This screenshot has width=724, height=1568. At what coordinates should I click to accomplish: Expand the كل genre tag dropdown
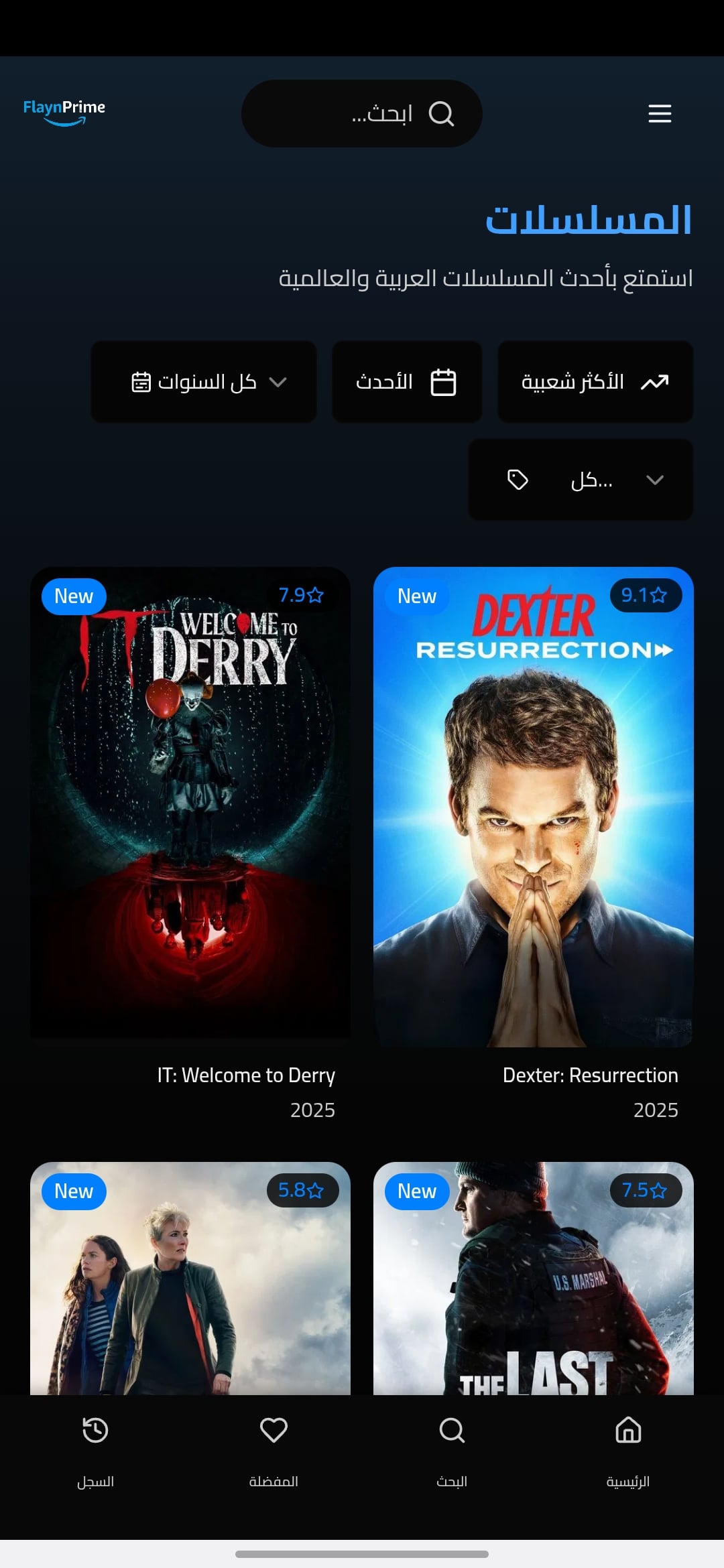[x=581, y=480]
